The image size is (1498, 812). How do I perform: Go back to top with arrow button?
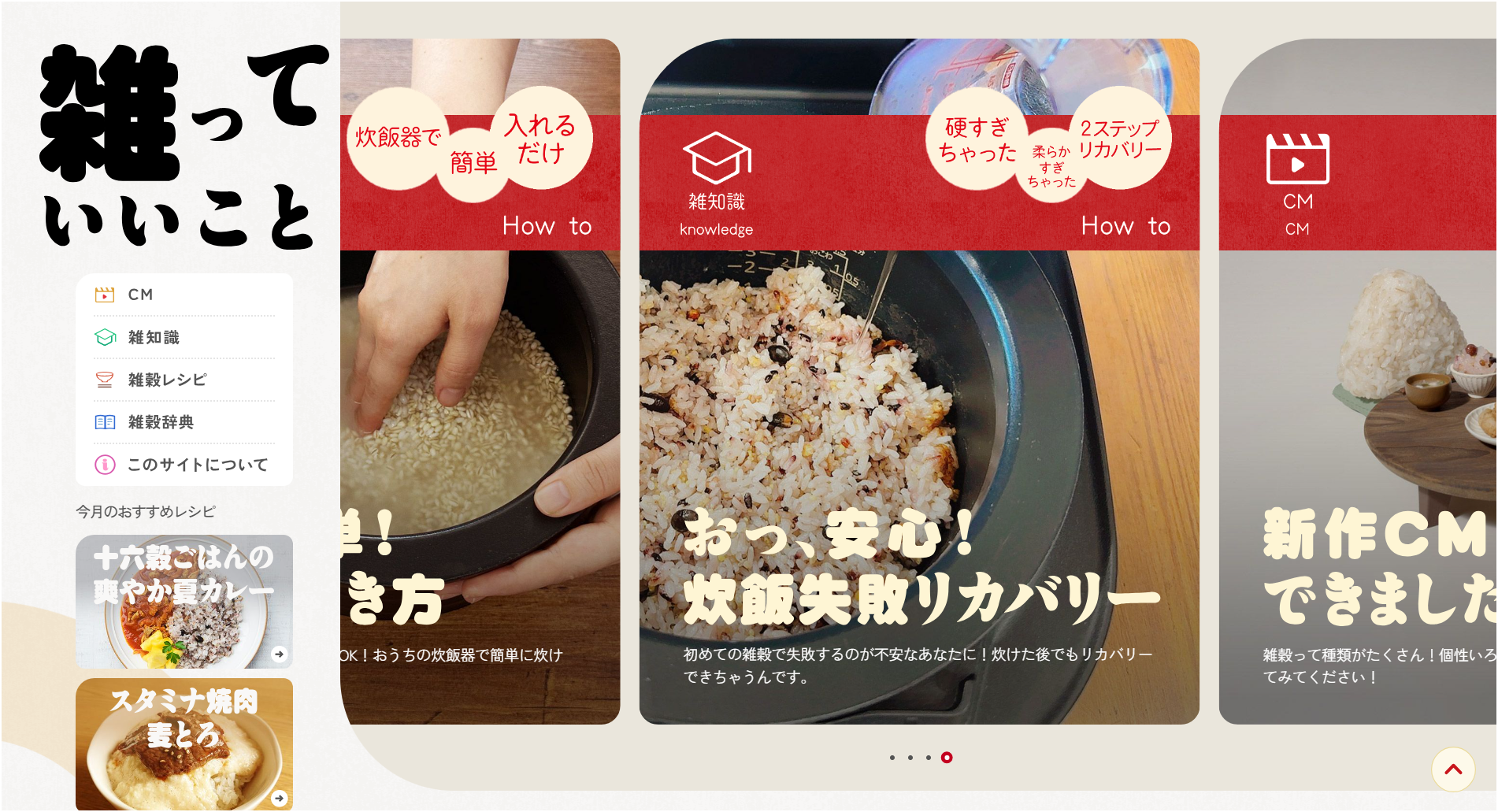pyautogui.click(x=1453, y=769)
